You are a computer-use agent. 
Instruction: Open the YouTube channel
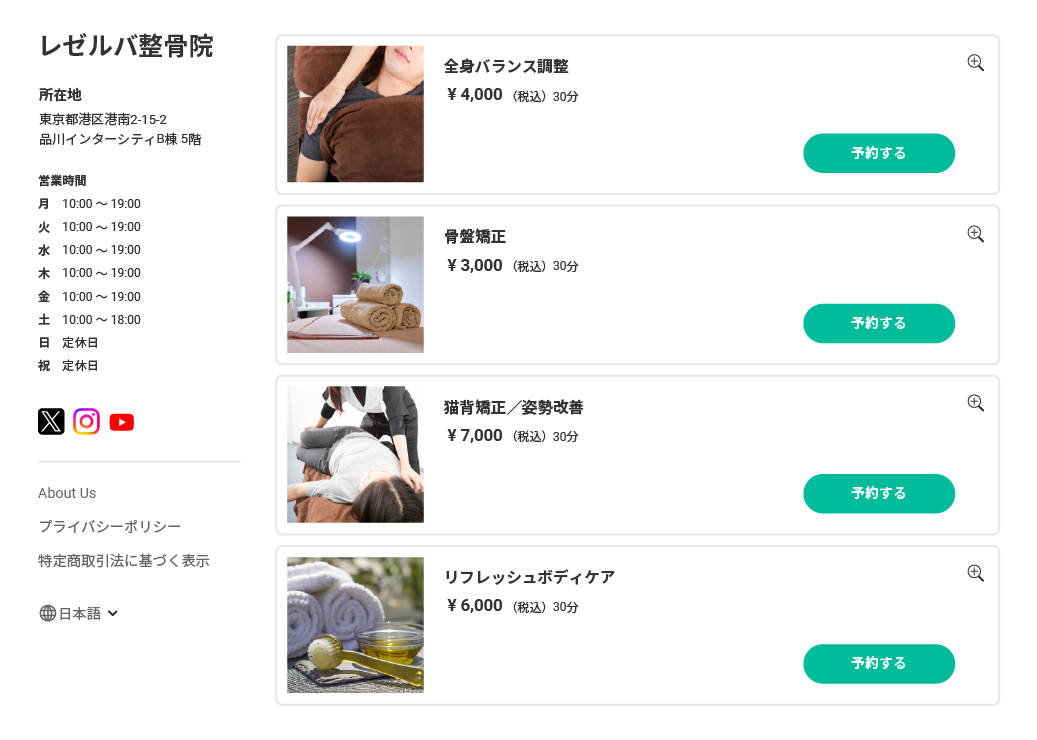121,422
